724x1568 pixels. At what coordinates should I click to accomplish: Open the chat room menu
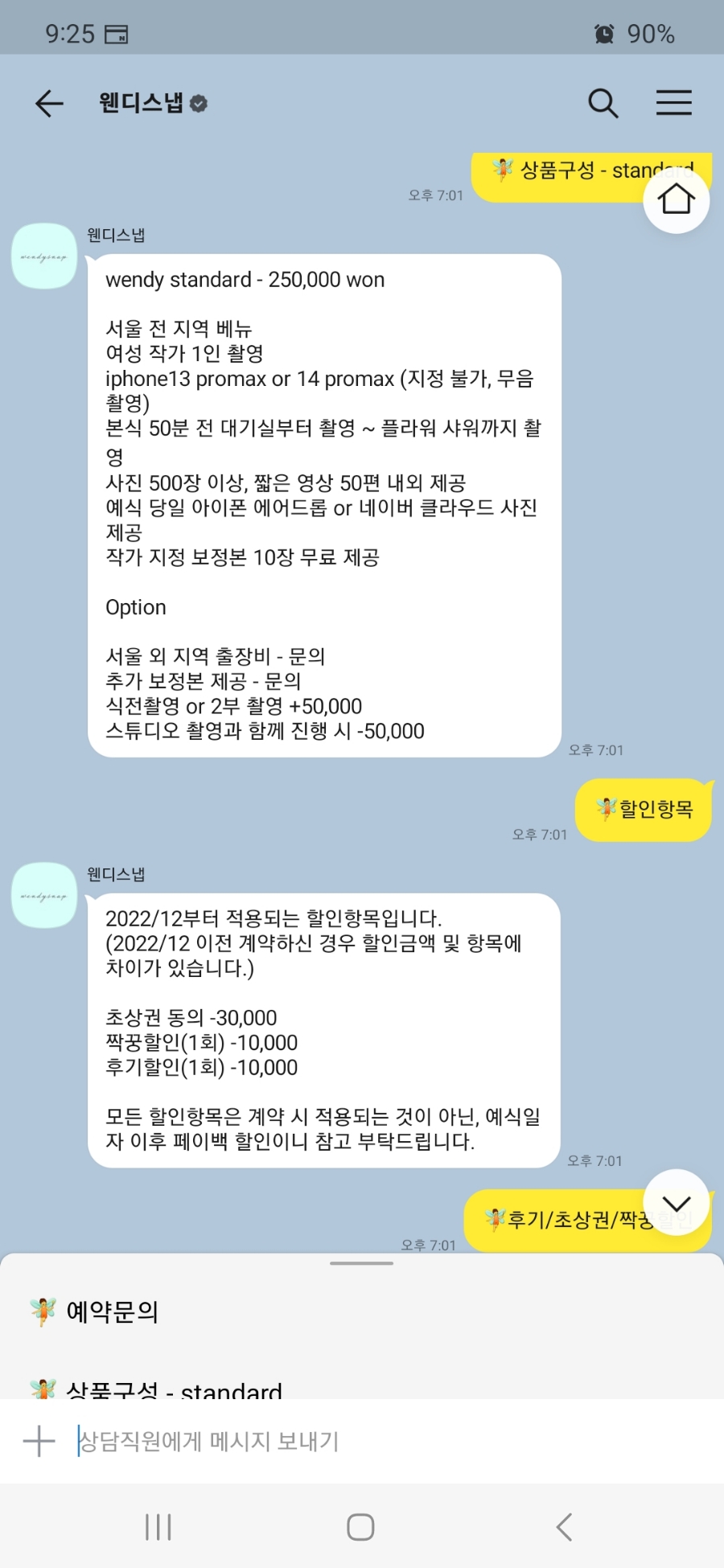tap(673, 104)
